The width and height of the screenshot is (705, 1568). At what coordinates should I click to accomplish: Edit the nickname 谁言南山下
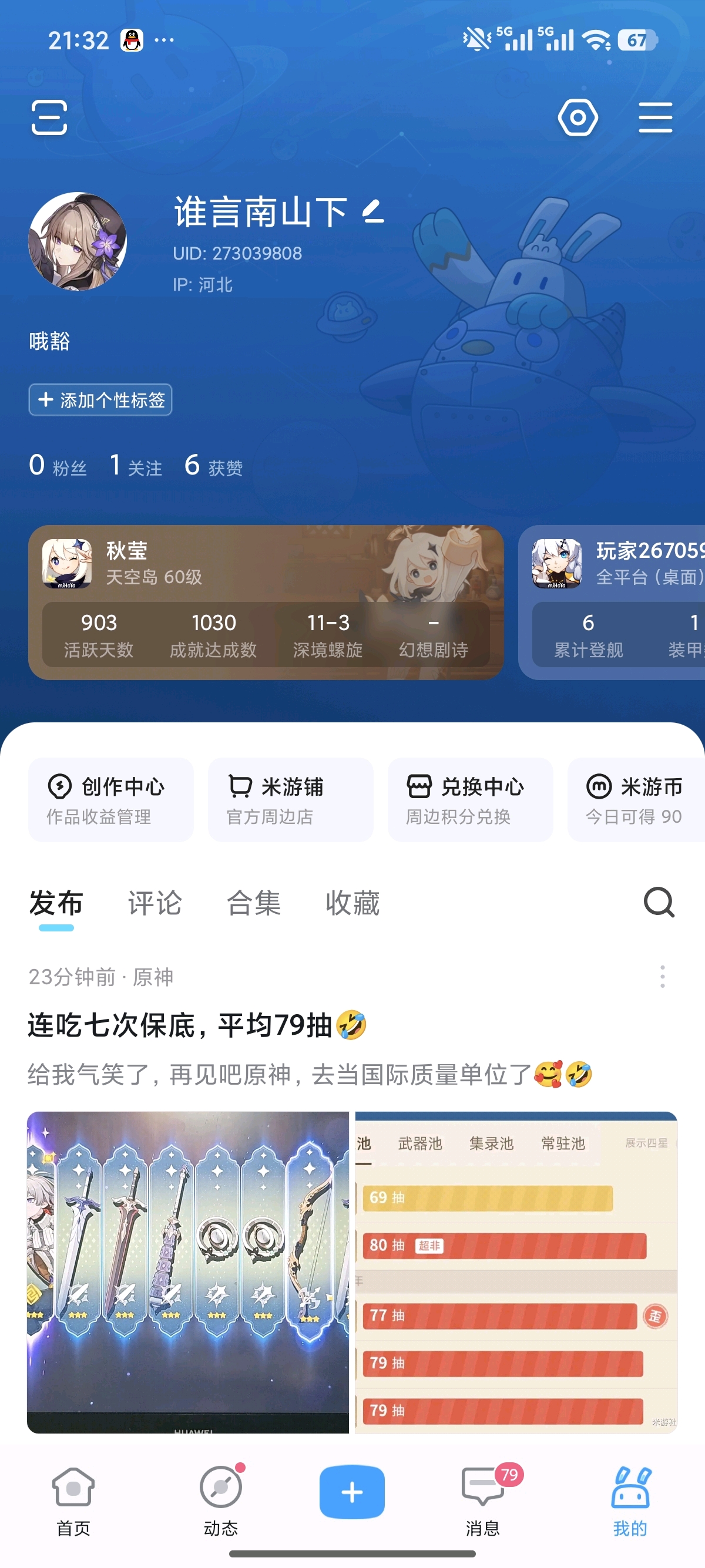coord(373,212)
